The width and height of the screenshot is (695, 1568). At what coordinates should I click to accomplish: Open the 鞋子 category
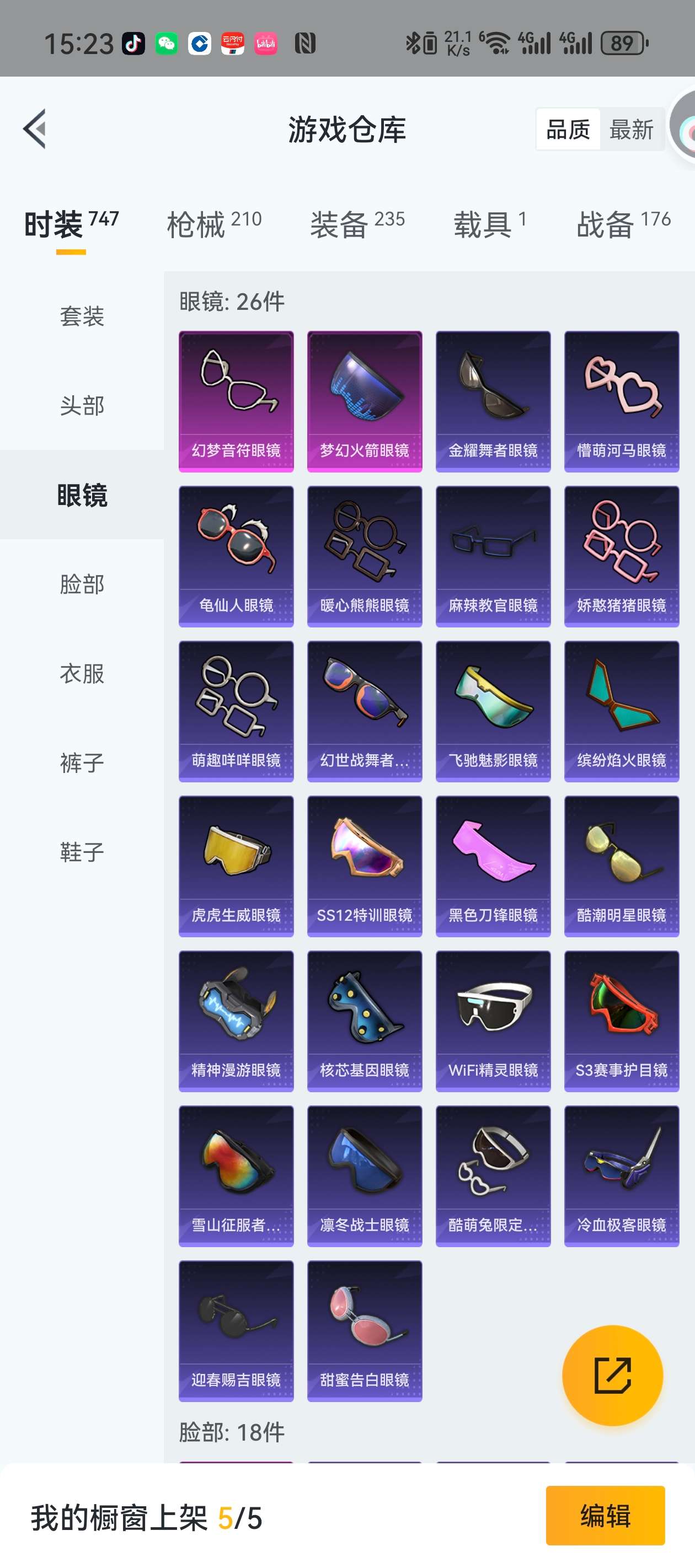click(x=82, y=852)
